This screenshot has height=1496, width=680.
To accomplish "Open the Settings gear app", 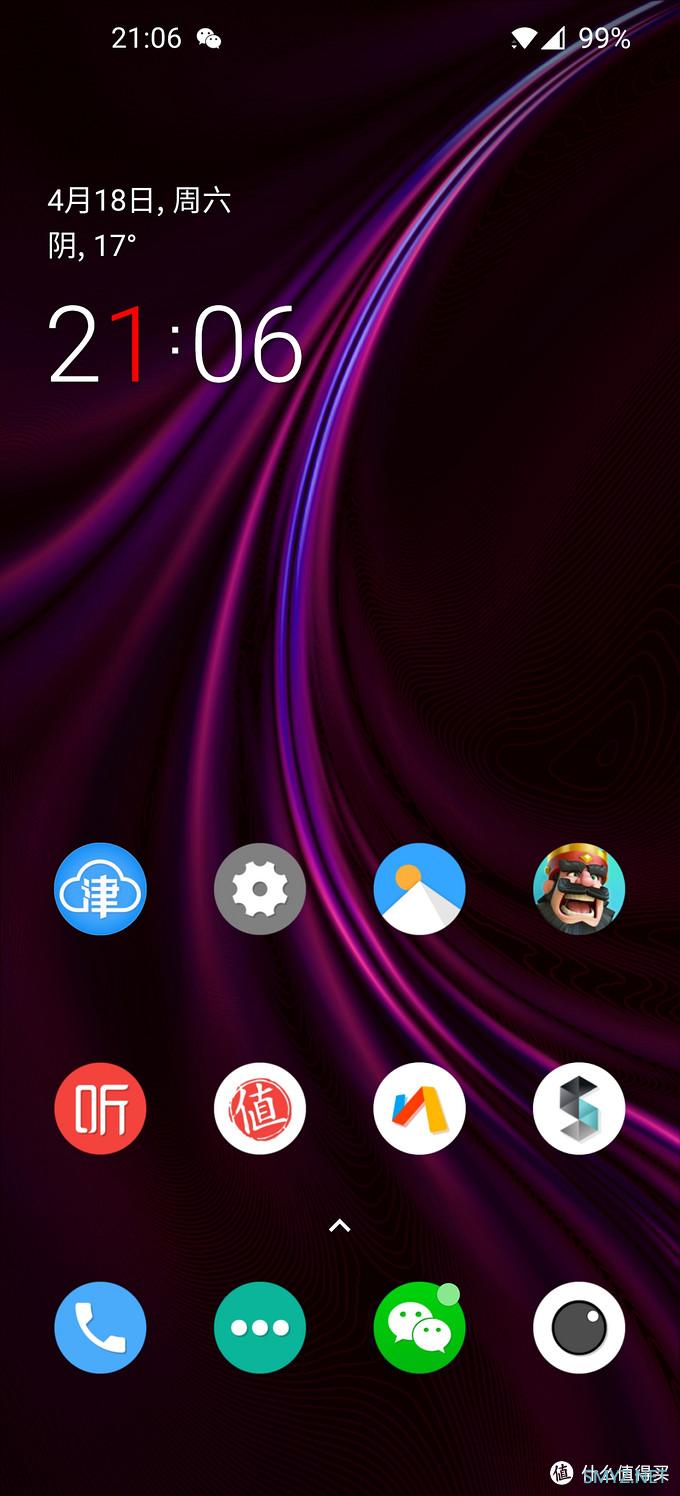I will 260,889.
